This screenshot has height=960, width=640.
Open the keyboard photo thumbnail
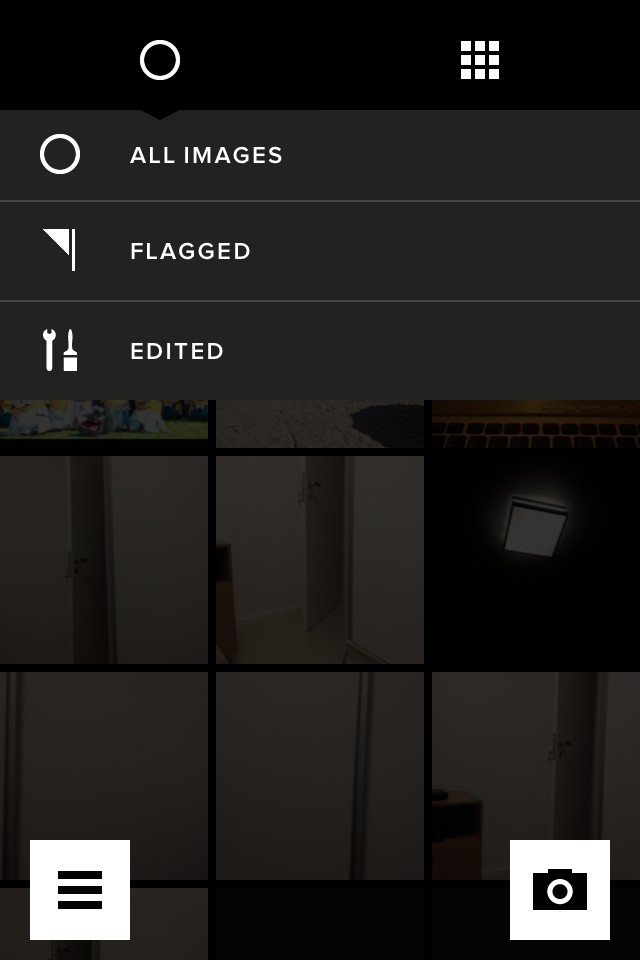tap(535, 424)
